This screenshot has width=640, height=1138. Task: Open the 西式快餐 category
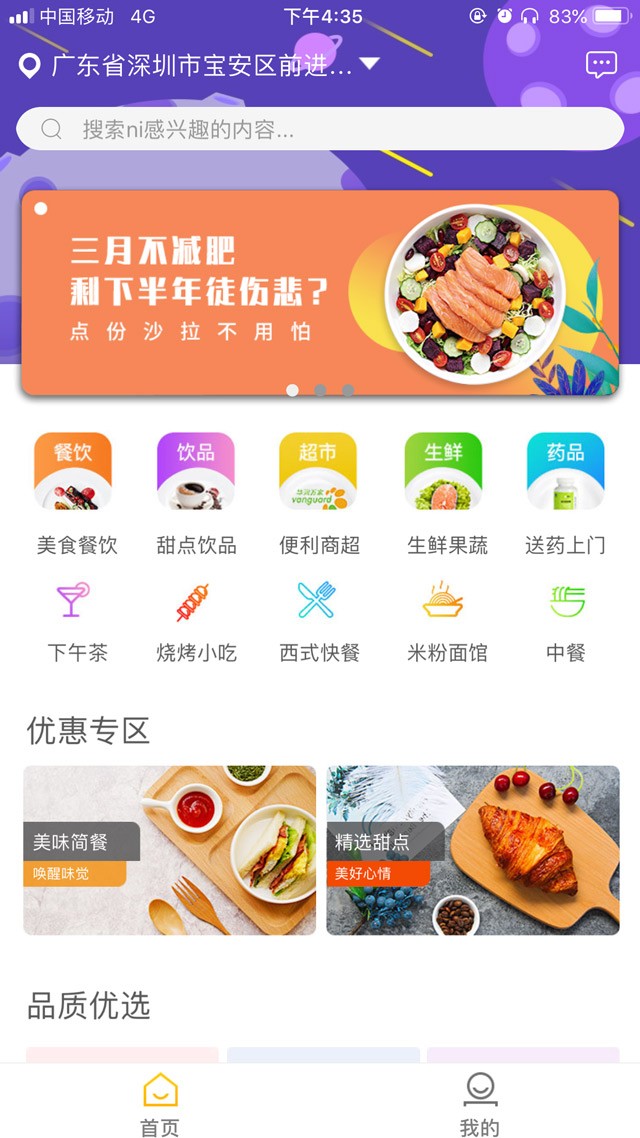319,622
